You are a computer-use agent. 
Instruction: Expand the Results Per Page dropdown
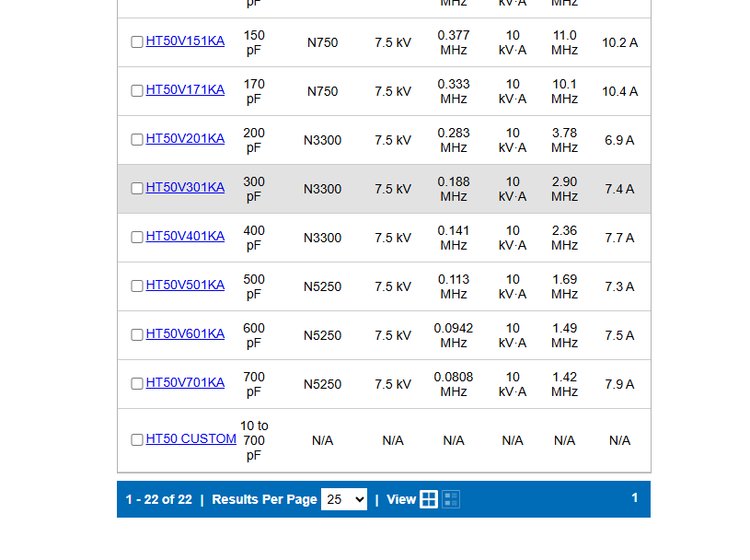[344, 499]
